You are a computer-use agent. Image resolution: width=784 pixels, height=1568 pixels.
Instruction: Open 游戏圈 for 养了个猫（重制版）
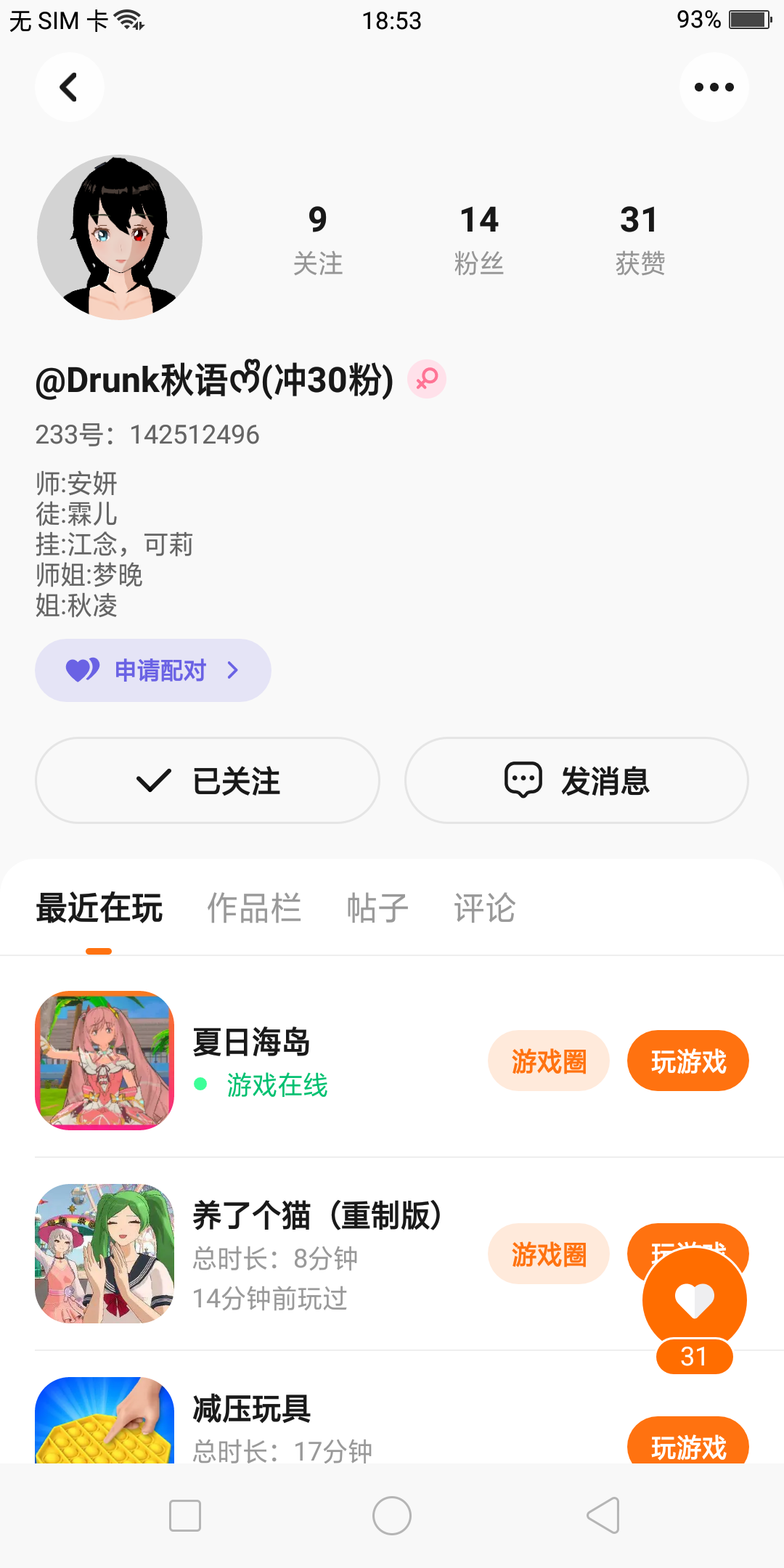[x=549, y=1254]
